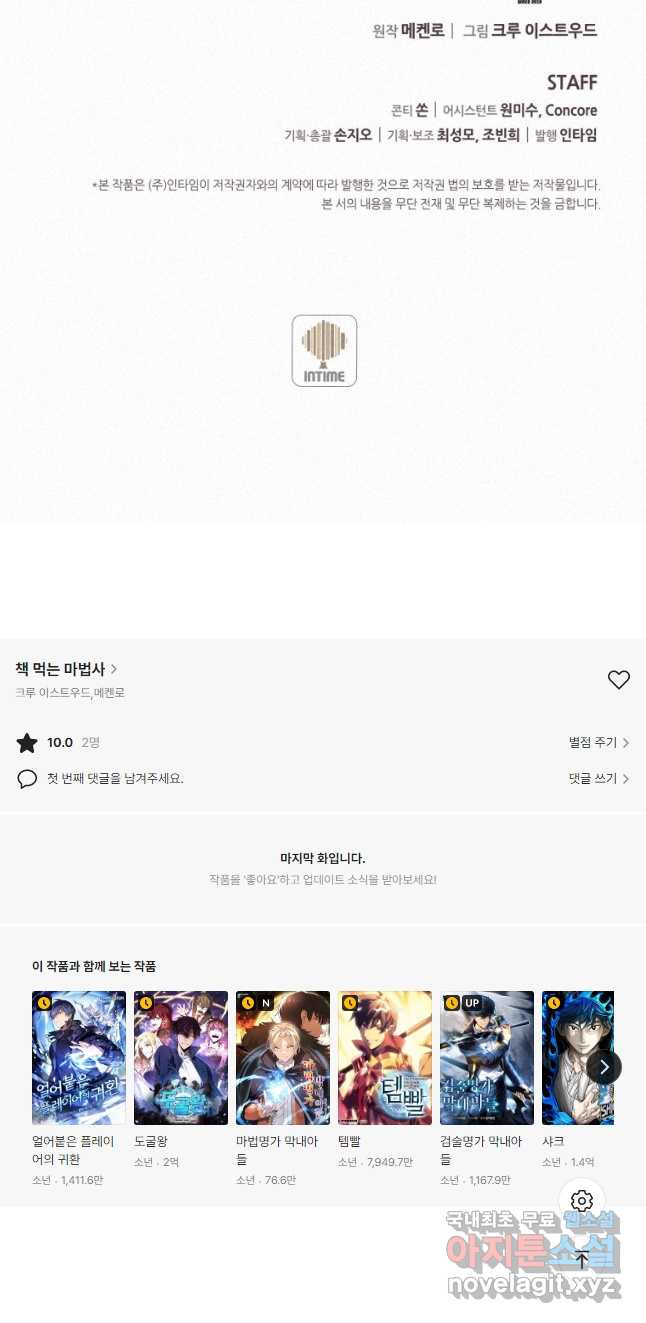Like this series with the heart icon
The height and width of the screenshot is (1323, 646).
tap(619, 680)
